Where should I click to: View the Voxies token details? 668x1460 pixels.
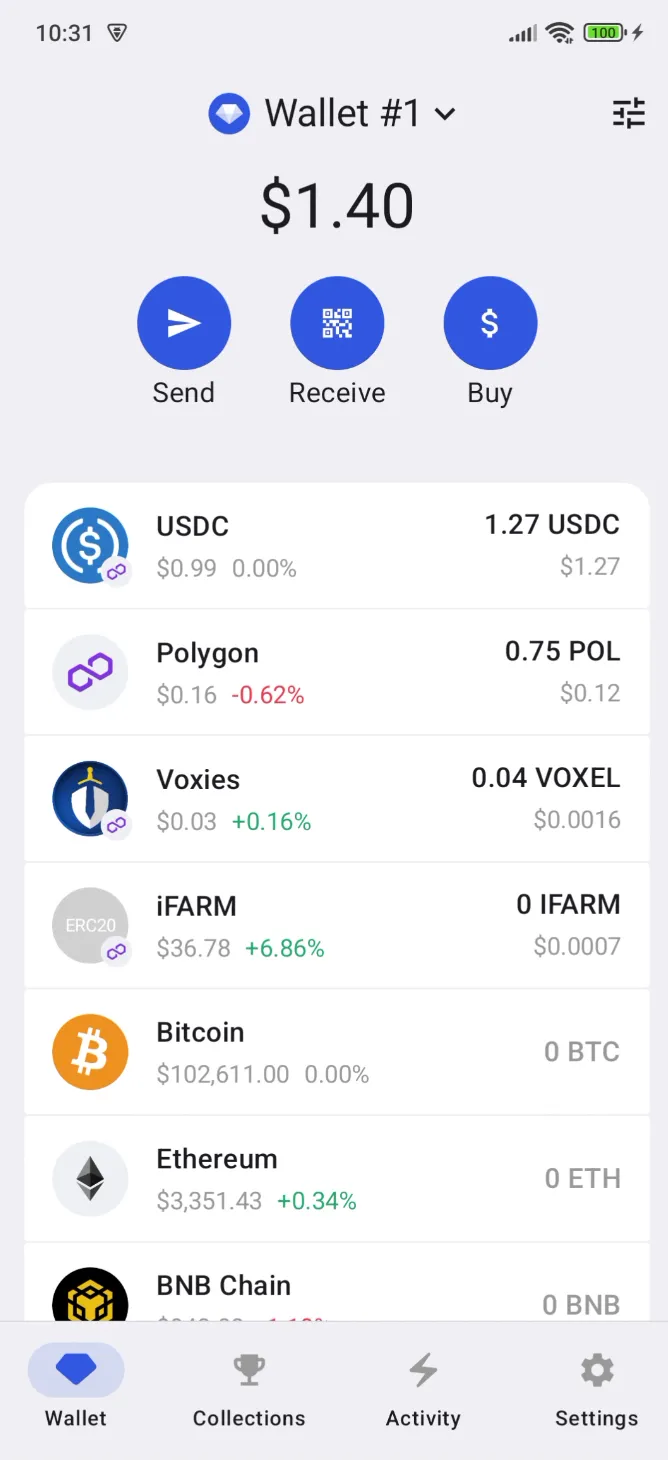(336, 799)
